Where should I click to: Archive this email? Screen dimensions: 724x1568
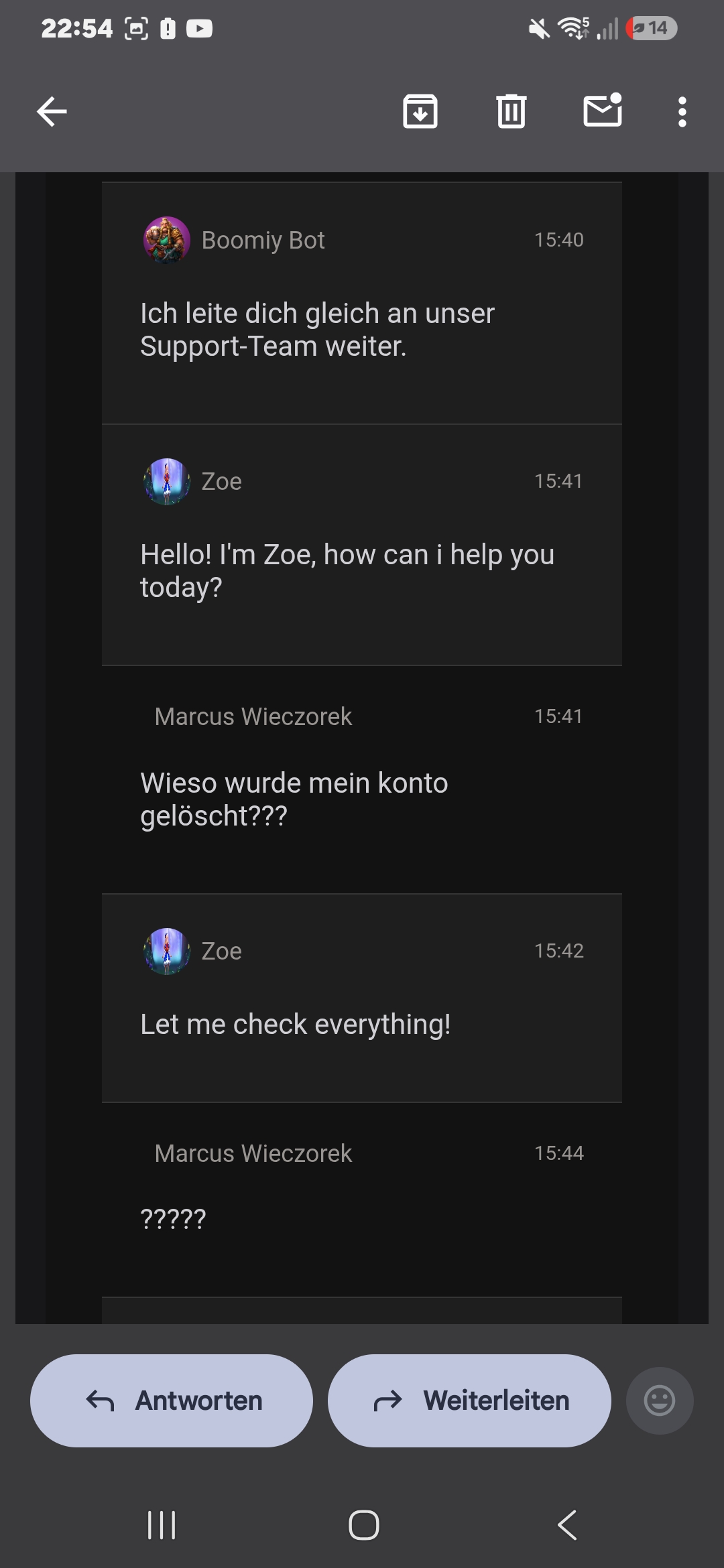[420, 111]
